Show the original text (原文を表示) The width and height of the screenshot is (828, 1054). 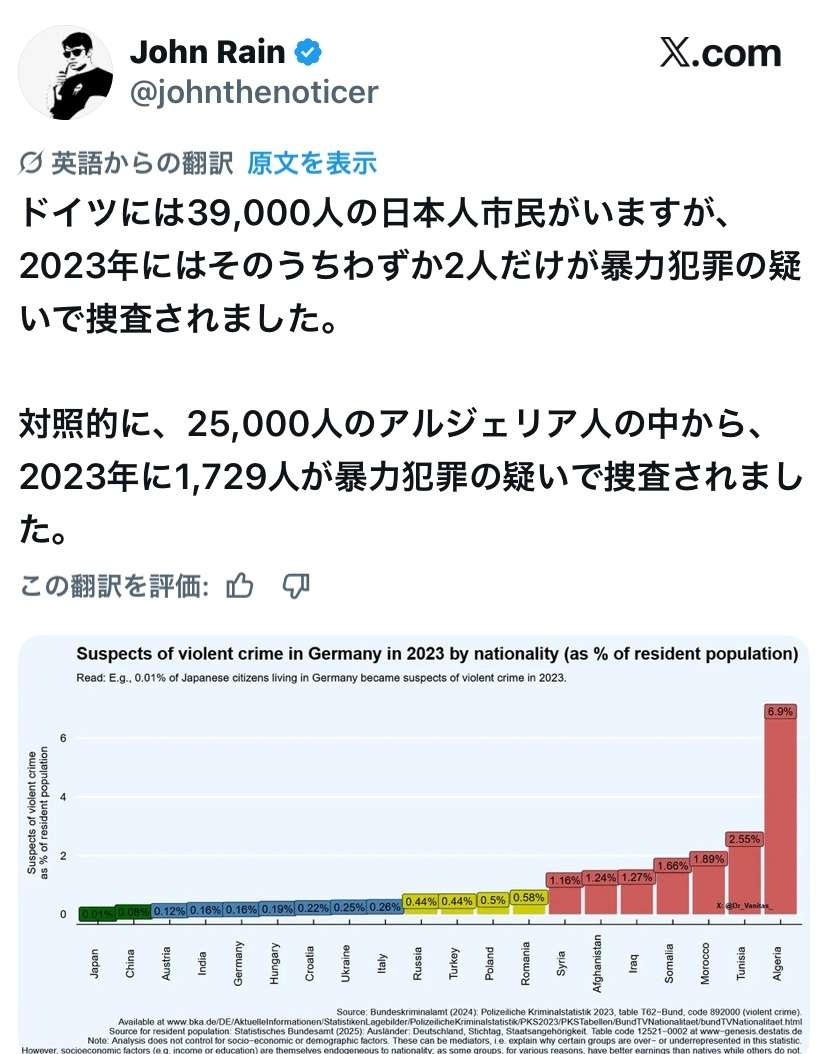[312, 162]
